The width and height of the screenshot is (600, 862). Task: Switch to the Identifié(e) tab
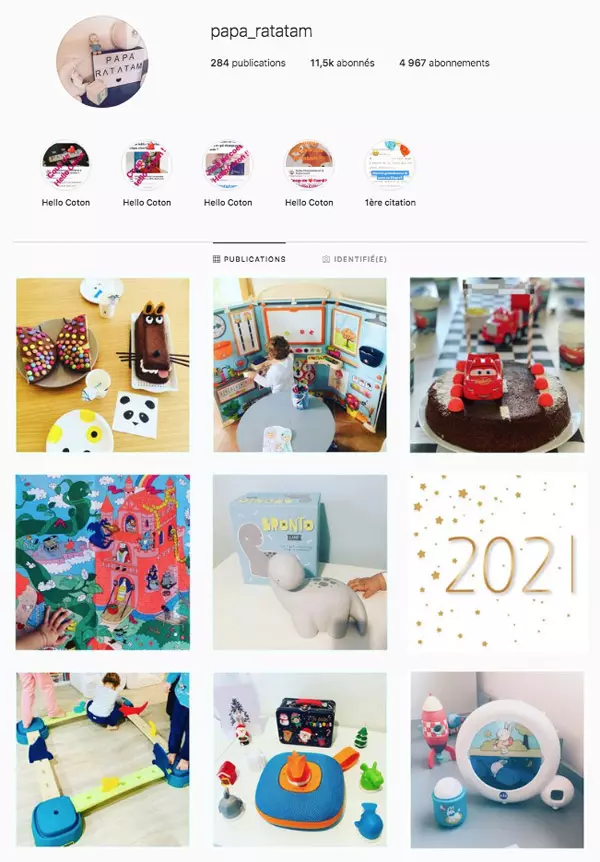tap(354, 259)
